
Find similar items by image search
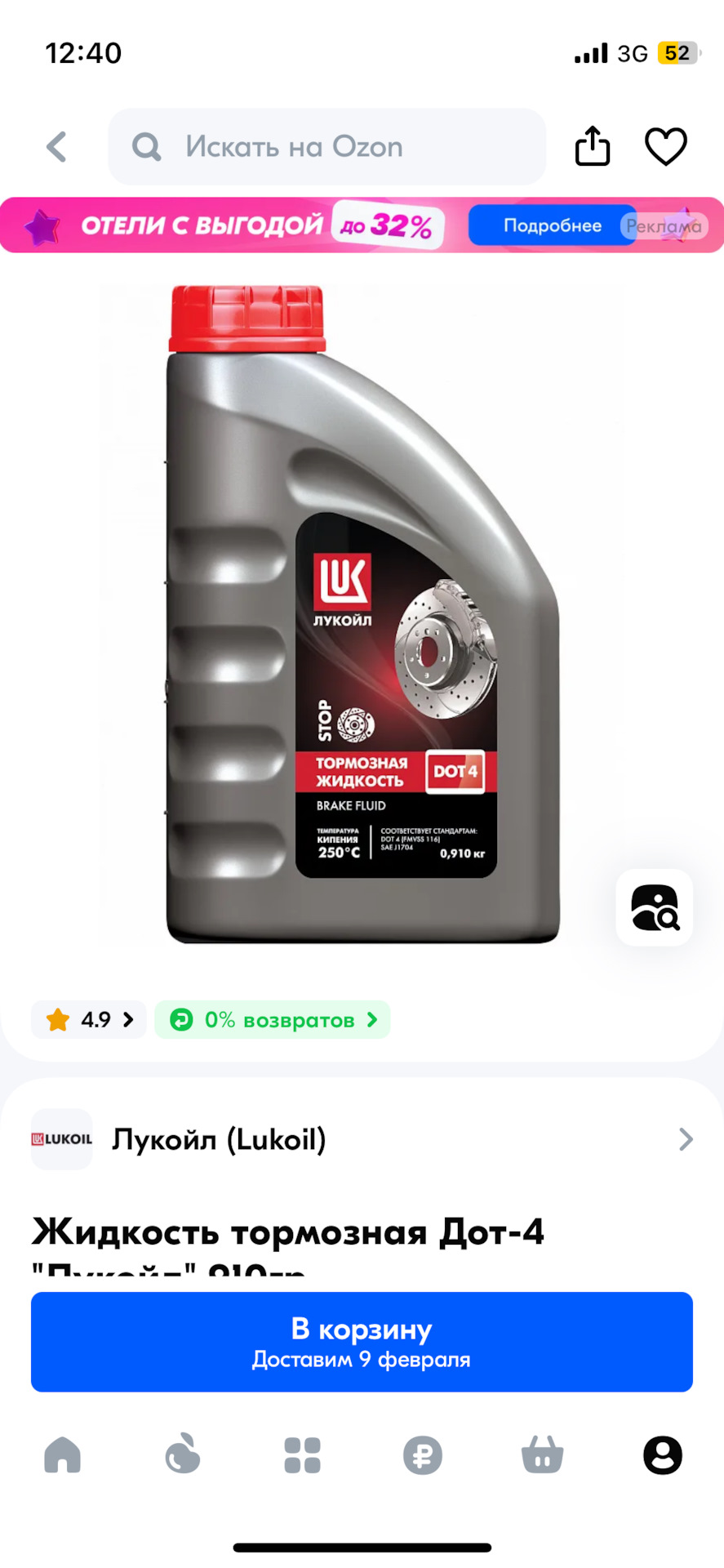[x=654, y=907]
